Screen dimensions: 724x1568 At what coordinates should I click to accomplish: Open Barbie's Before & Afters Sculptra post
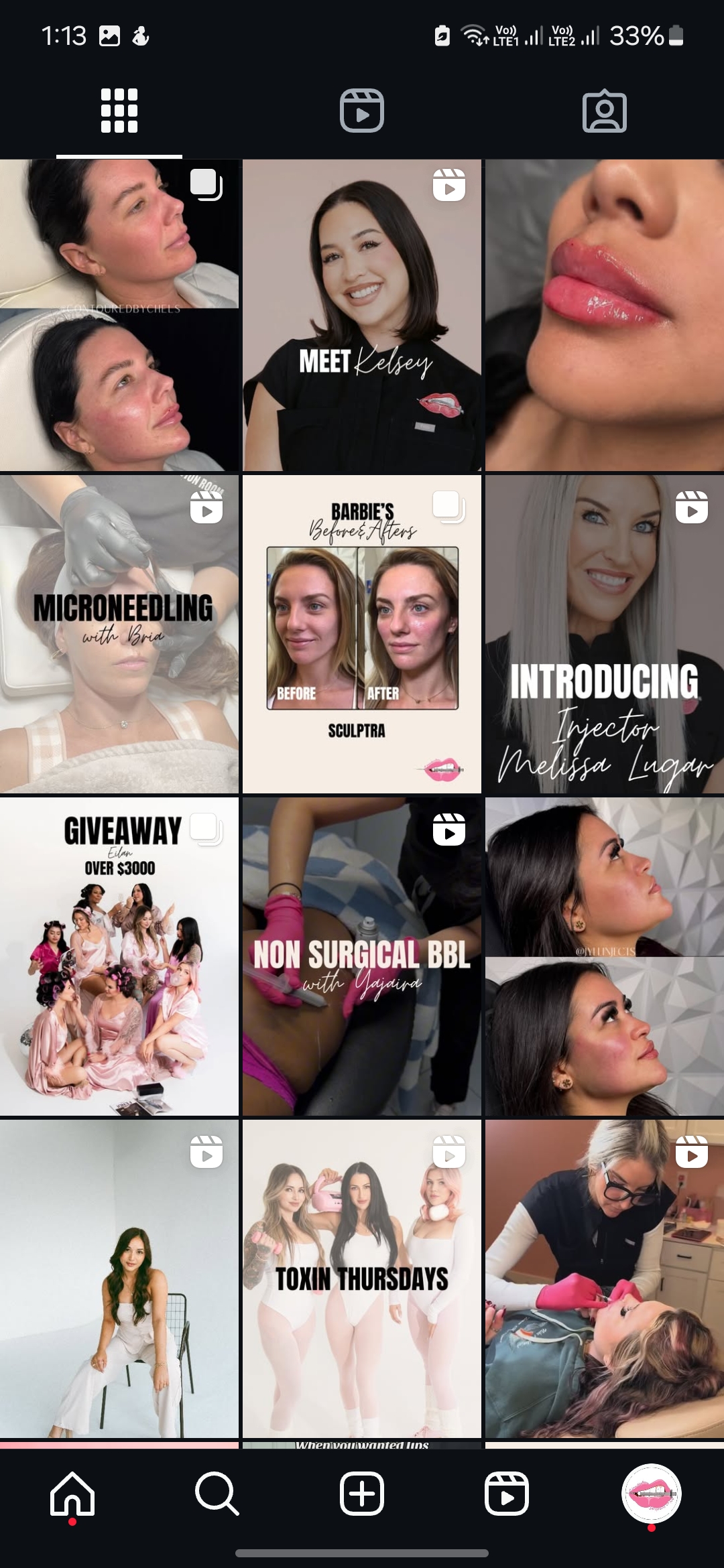[x=362, y=634]
